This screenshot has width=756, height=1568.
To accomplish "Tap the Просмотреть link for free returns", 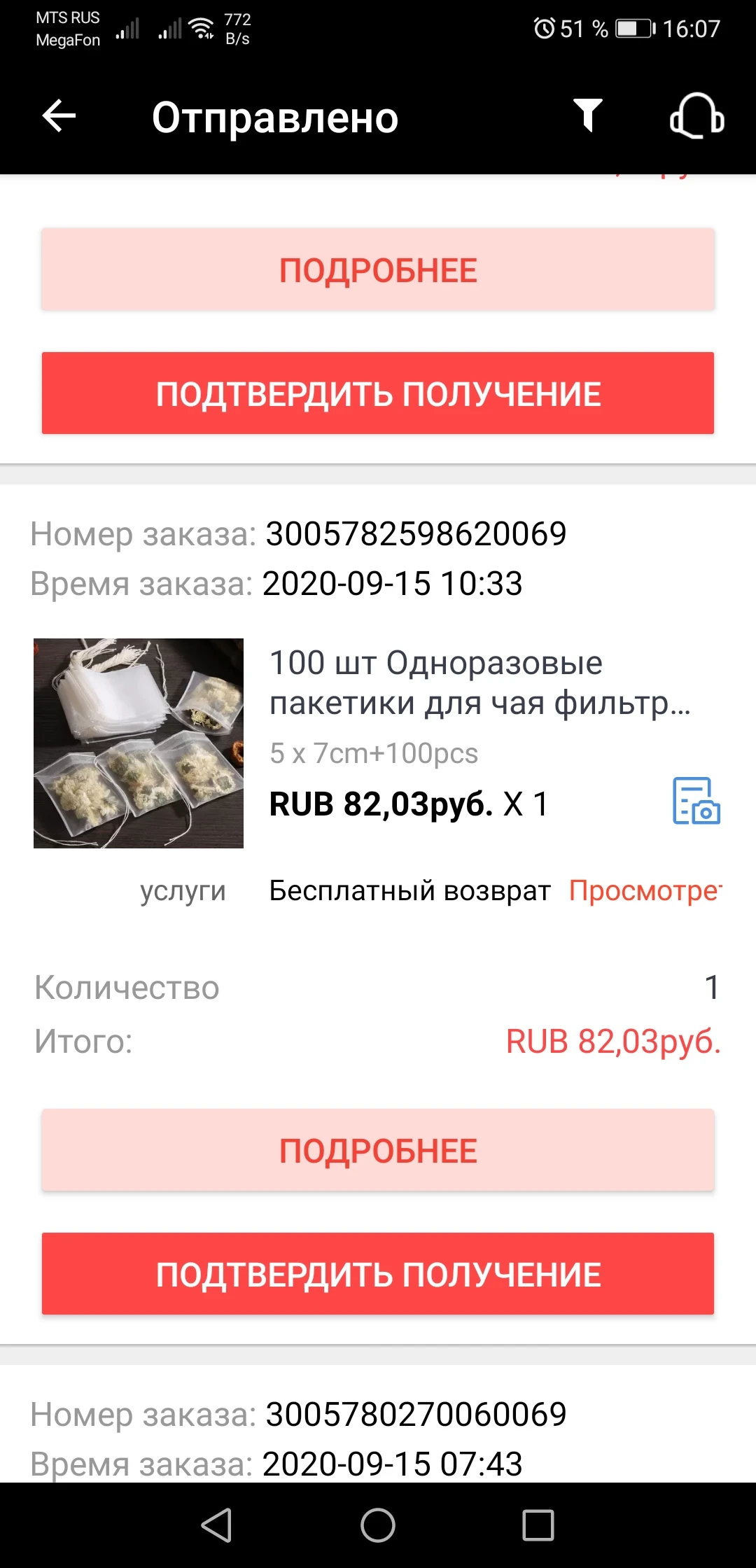I will pos(644,891).
